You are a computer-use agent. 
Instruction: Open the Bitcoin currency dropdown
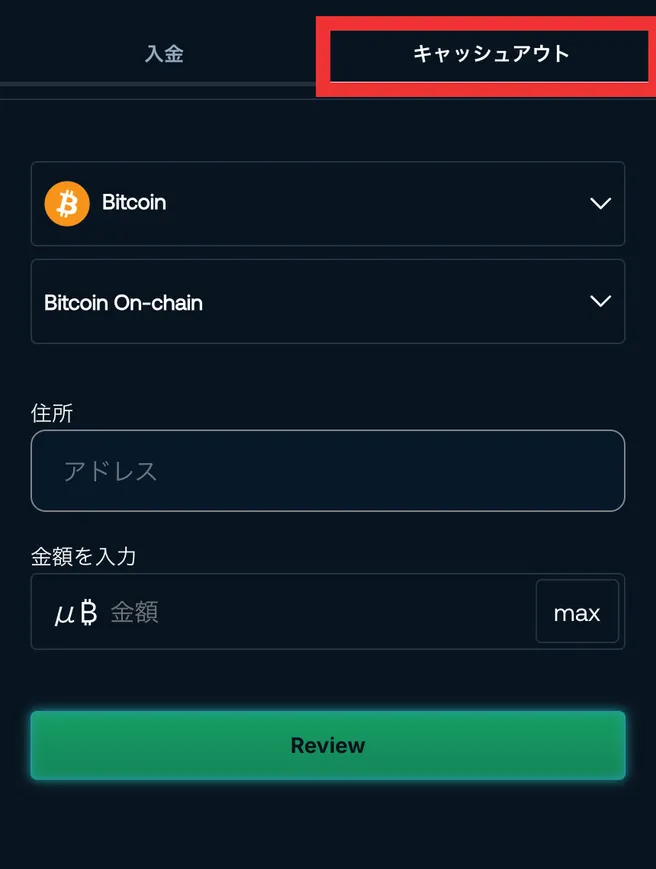(x=328, y=203)
